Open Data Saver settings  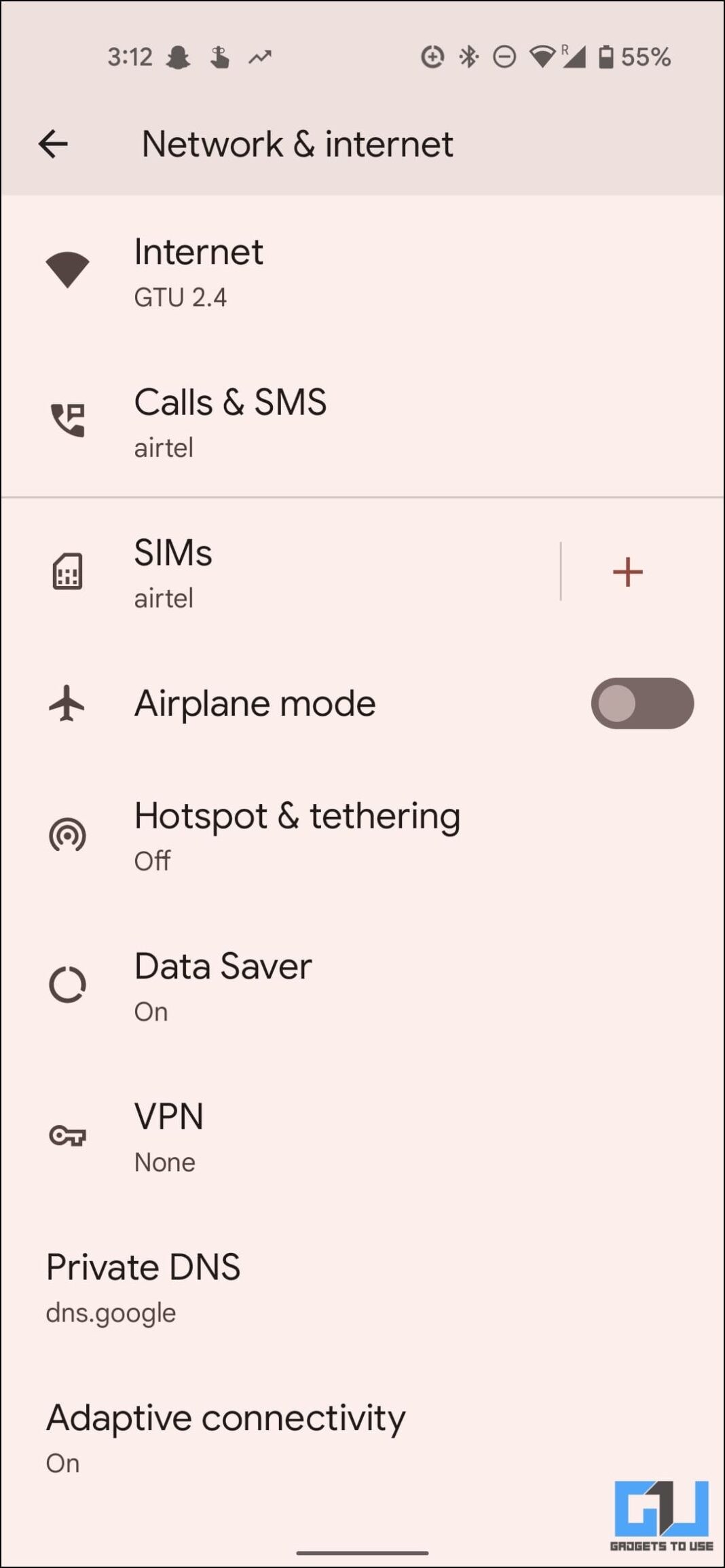[x=272, y=985]
